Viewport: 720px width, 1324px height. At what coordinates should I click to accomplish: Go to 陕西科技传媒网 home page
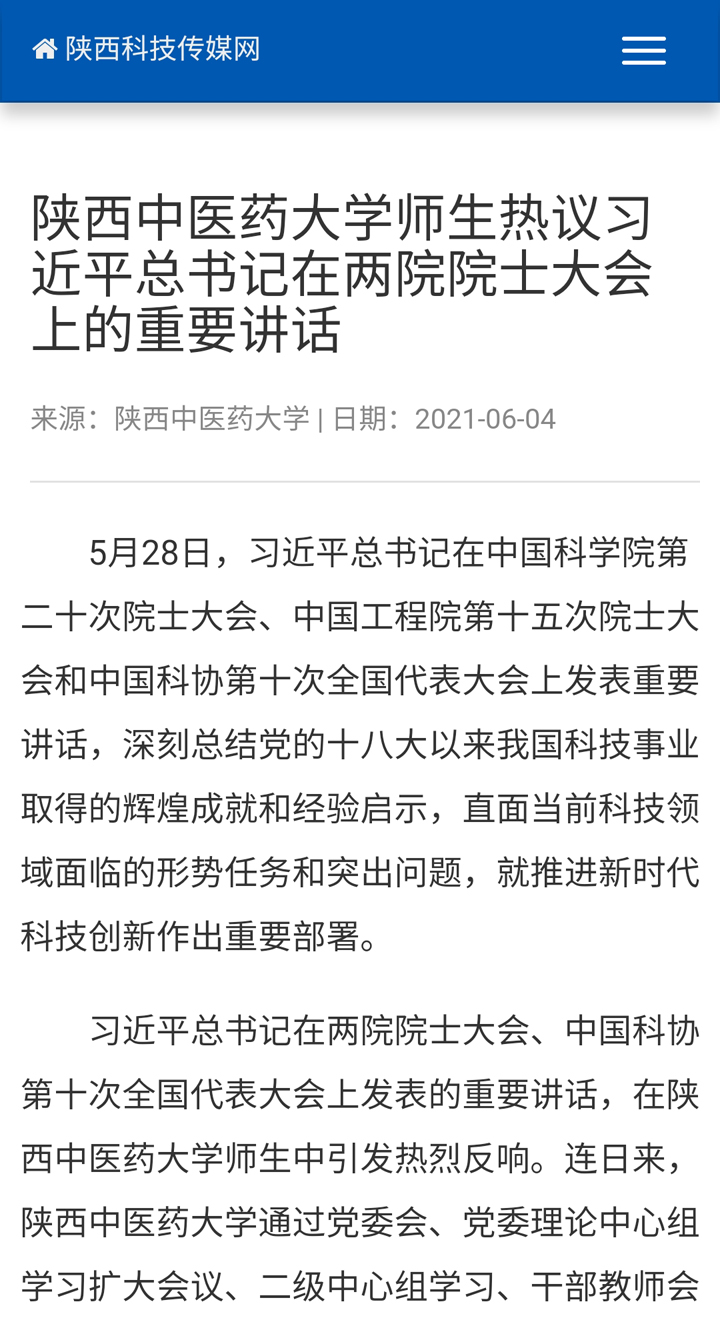147,49
